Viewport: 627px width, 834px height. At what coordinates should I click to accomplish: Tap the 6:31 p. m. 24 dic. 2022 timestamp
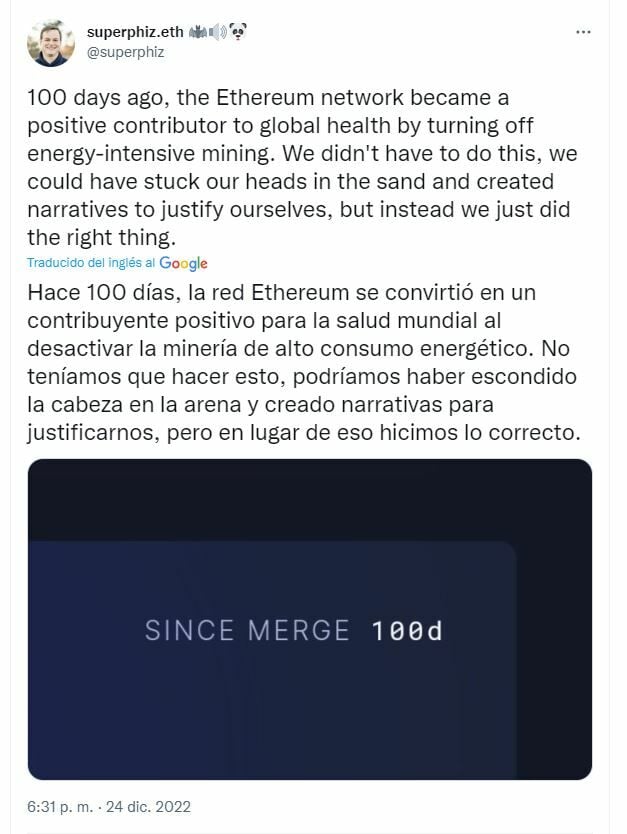click(109, 807)
